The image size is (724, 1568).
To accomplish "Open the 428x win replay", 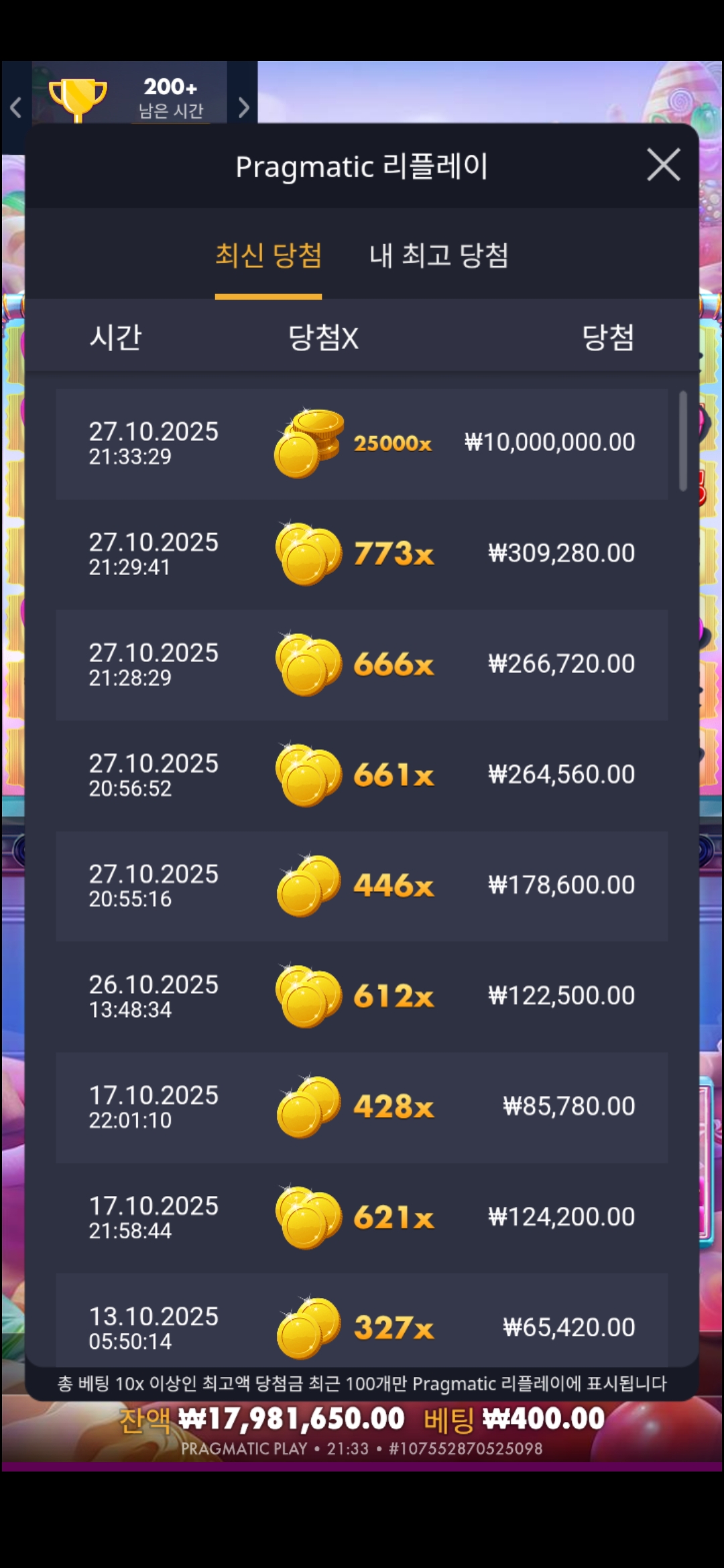I will pyautogui.click(x=362, y=1107).
